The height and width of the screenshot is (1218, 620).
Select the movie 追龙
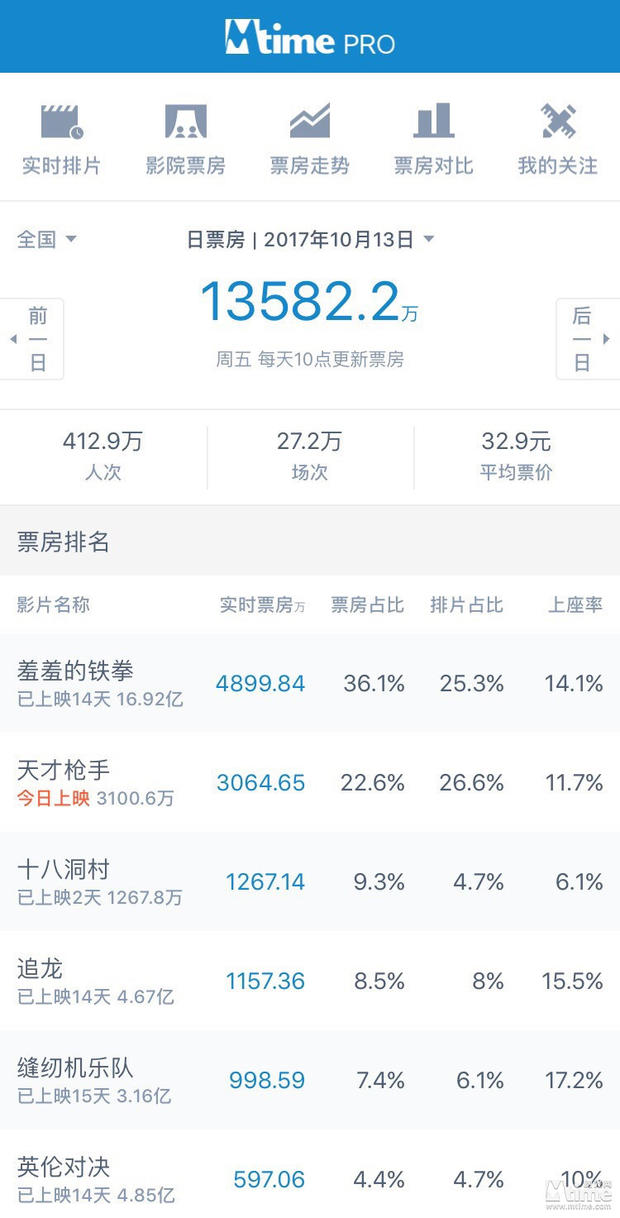310,980
